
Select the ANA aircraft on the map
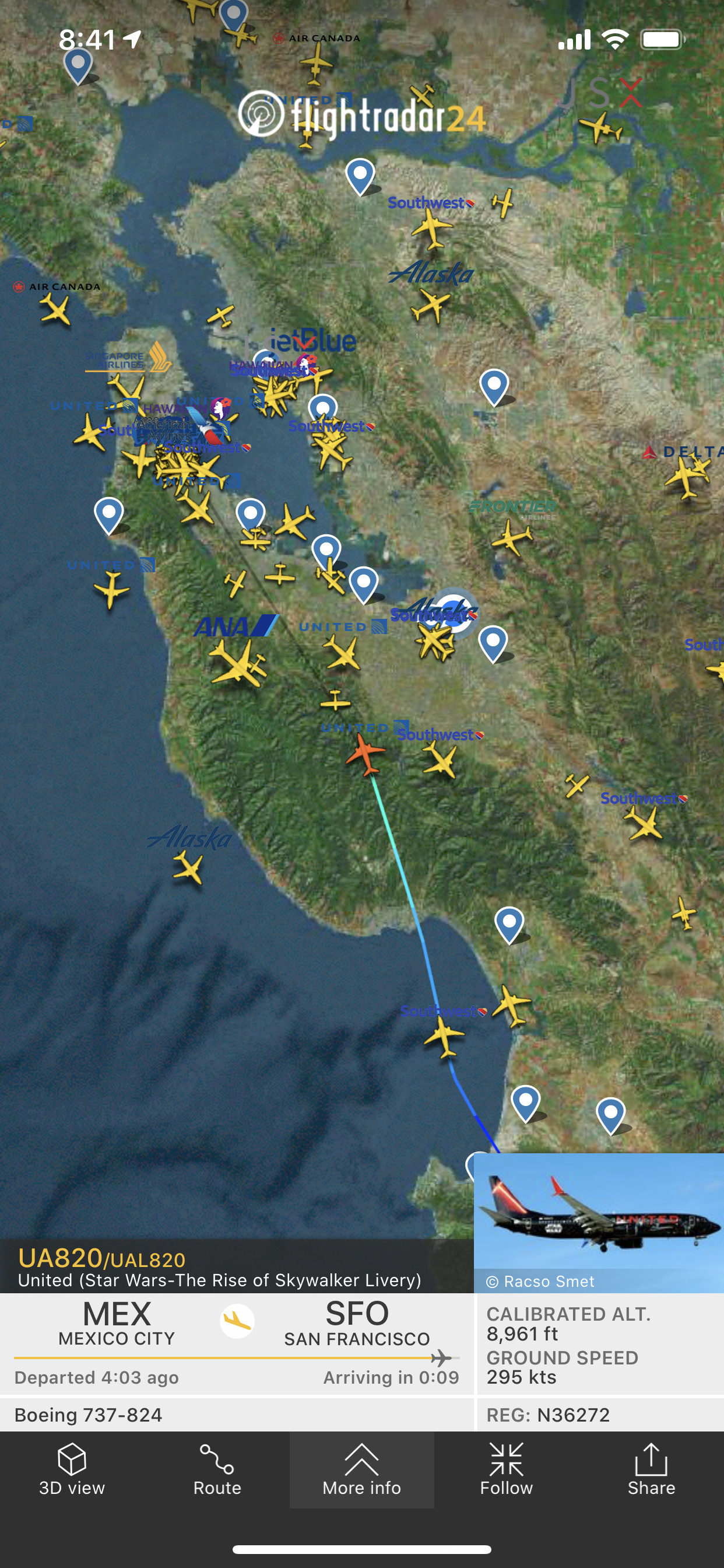(x=238, y=664)
